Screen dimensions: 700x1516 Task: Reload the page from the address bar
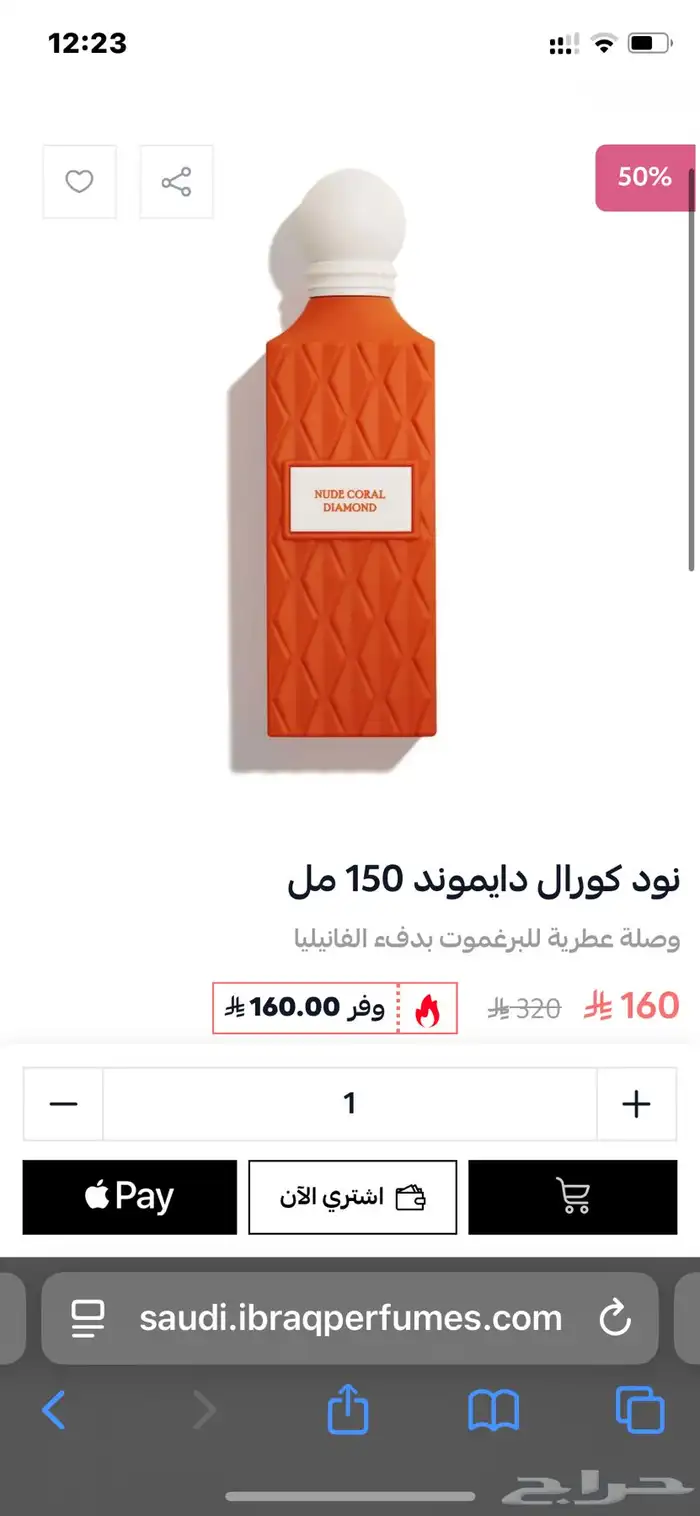click(615, 1318)
